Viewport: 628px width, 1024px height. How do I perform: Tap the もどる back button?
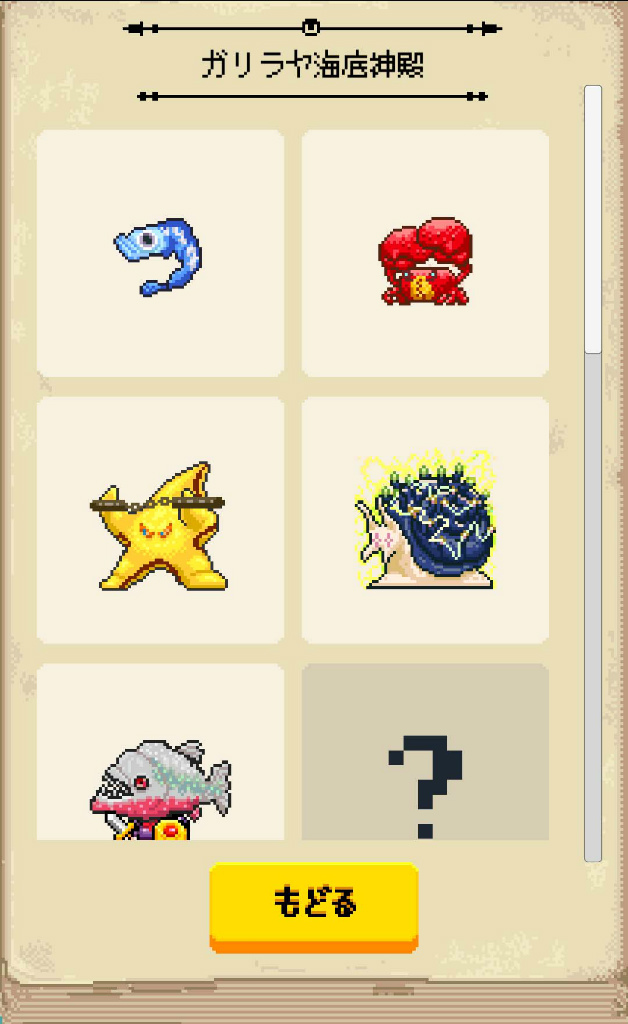click(313, 903)
